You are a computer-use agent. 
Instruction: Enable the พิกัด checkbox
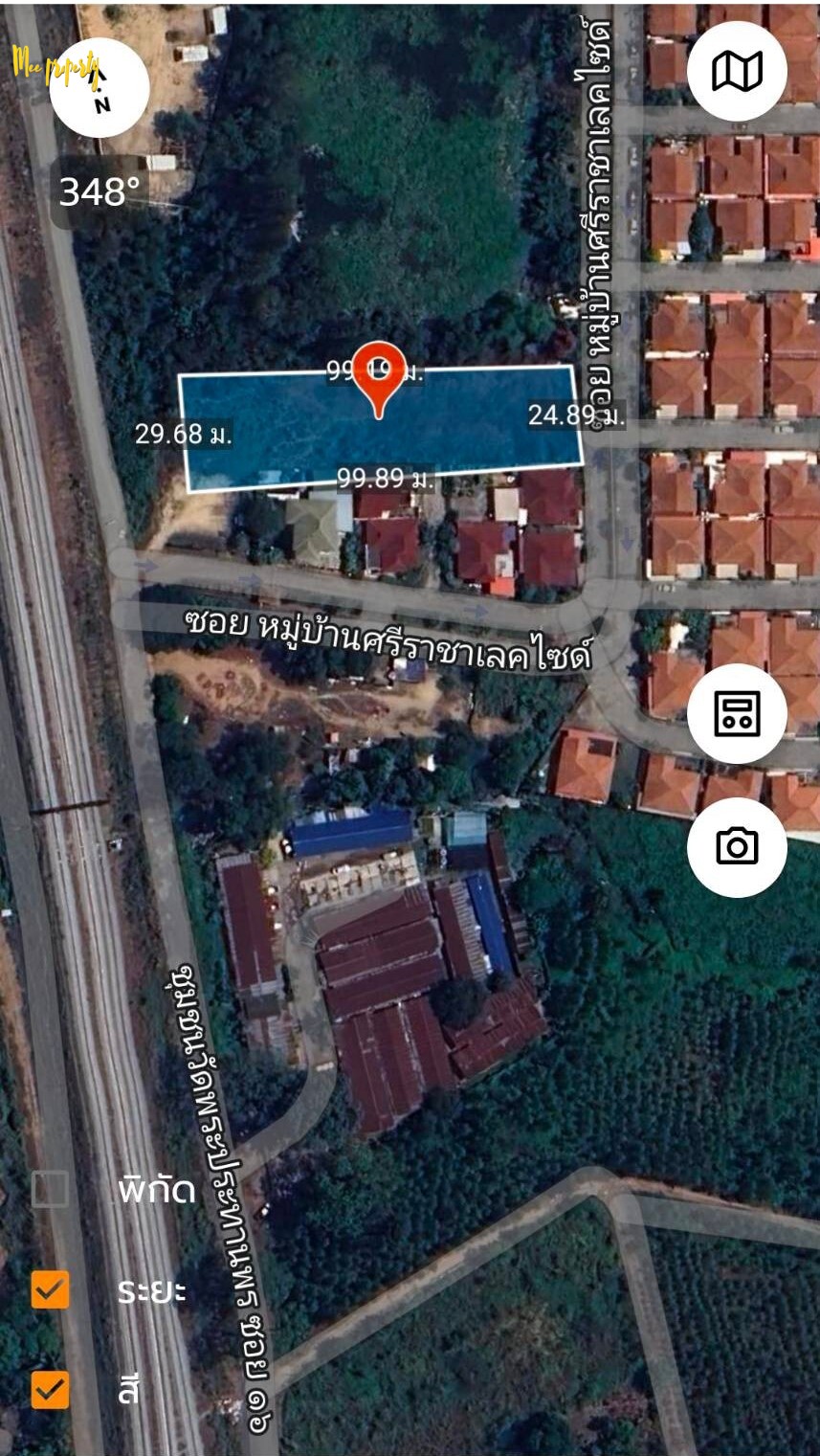click(x=50, y=1189)
